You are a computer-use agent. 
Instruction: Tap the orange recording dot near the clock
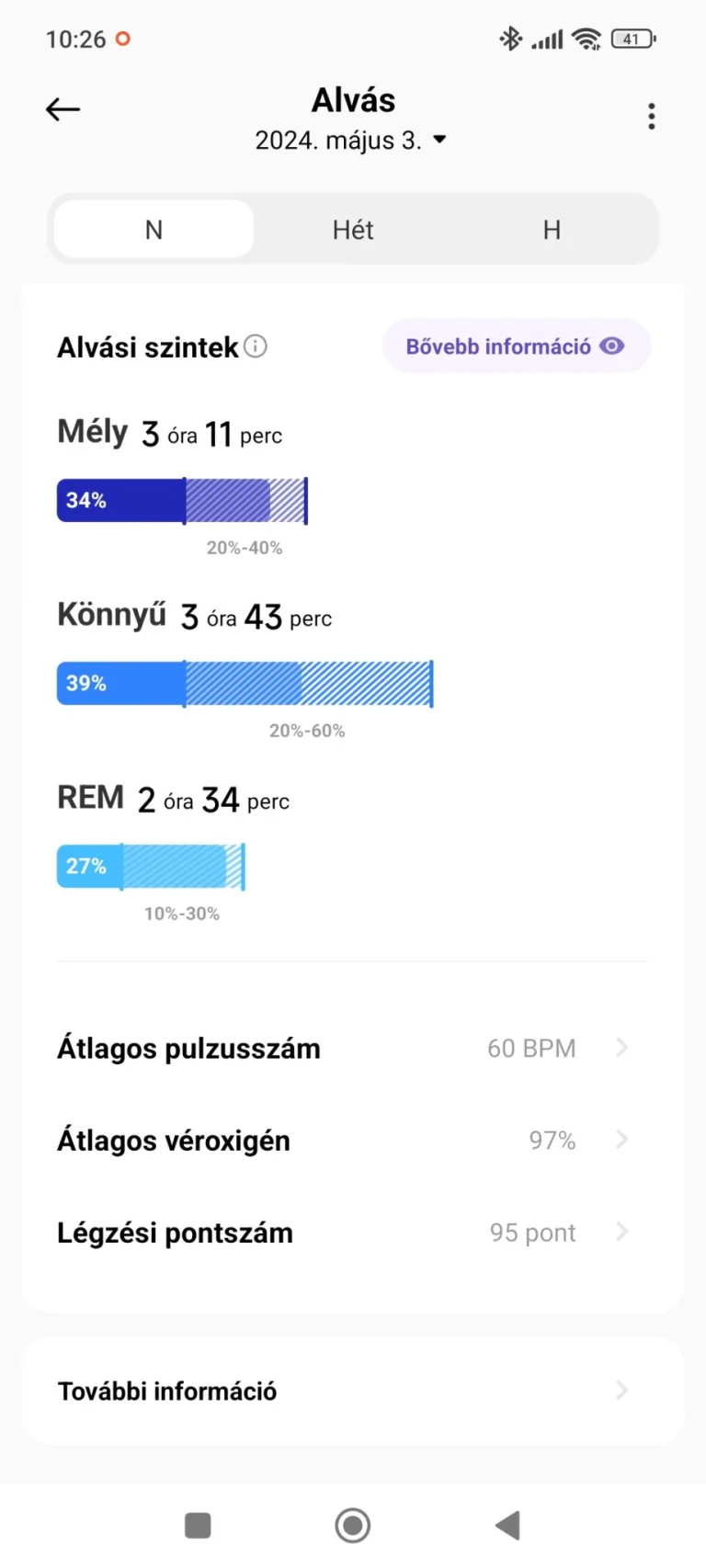125,40
